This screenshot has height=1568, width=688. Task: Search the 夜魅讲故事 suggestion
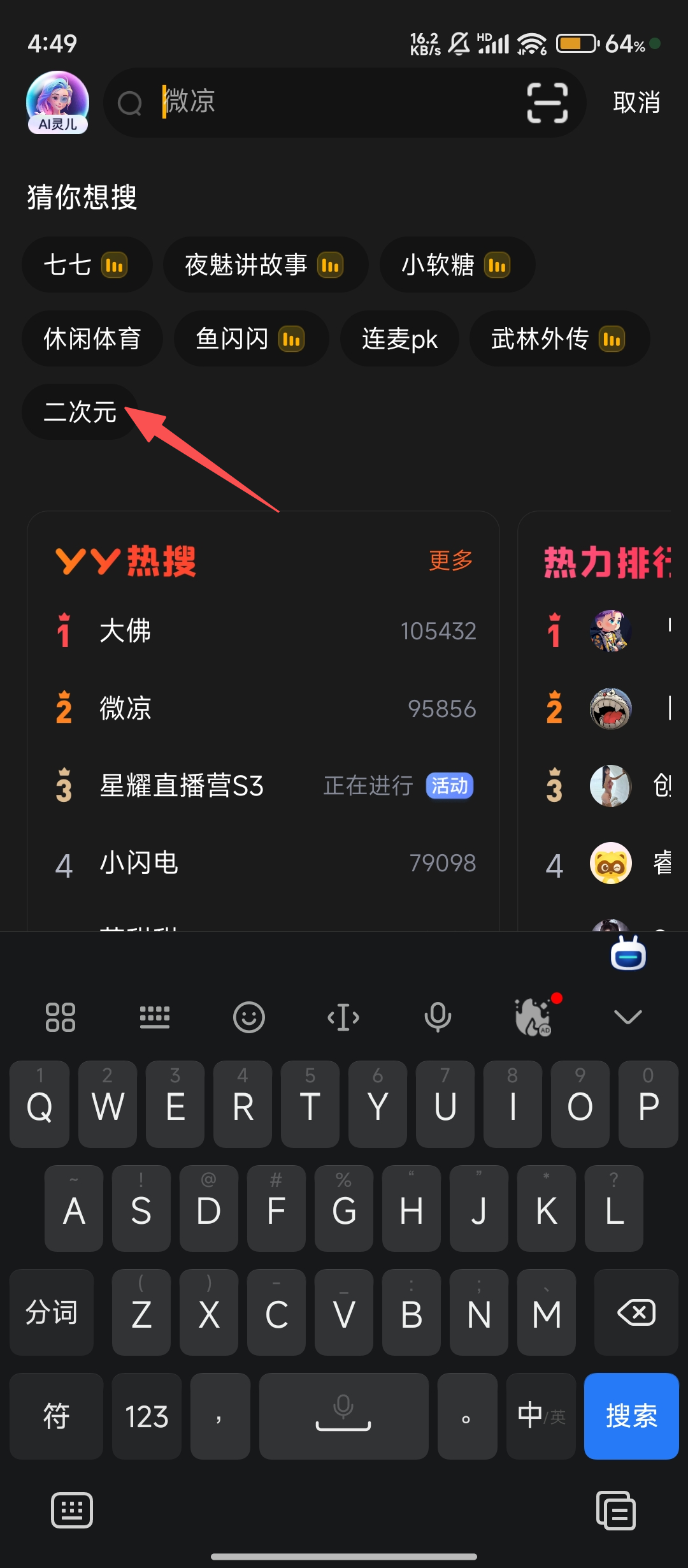[265, 265]
